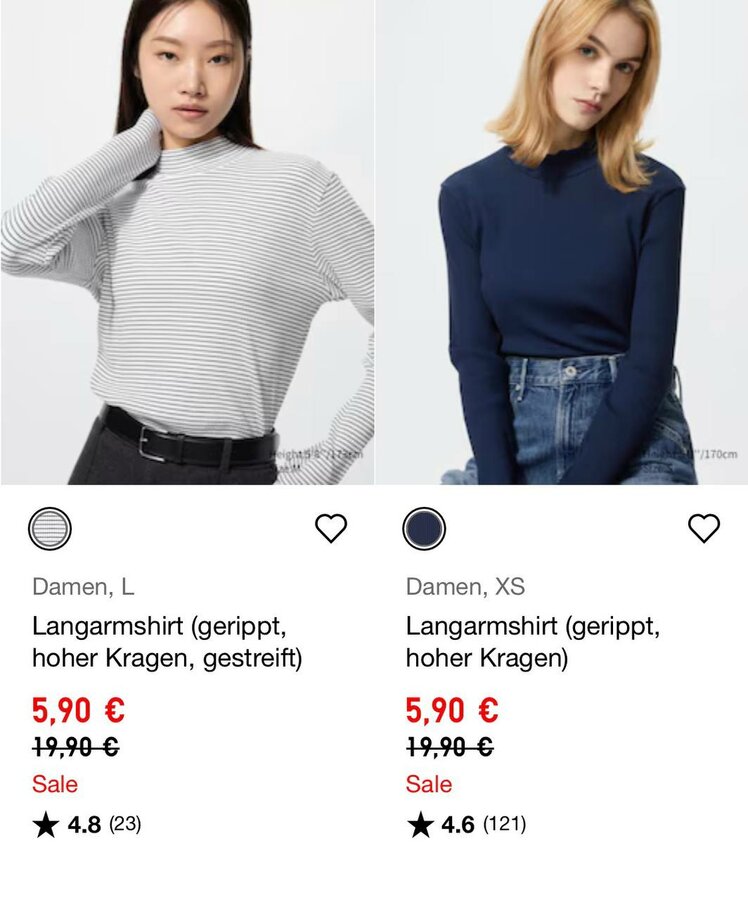
Task: Open the striped high-collar Langarmshirt product
Action: click(x=167, y=642)
